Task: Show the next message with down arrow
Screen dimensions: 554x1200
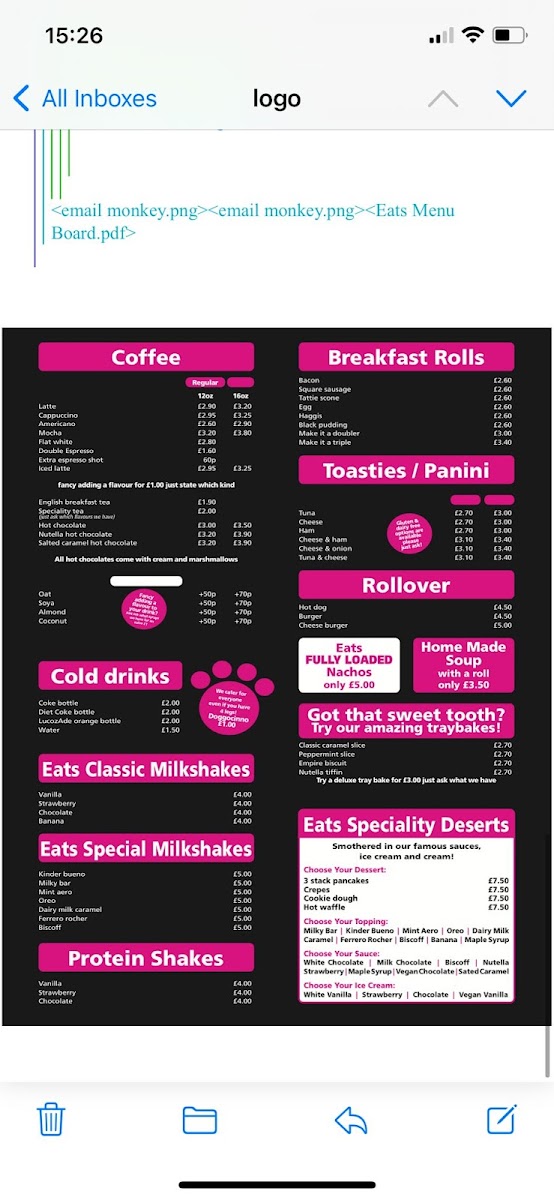Action: point(511,98)
